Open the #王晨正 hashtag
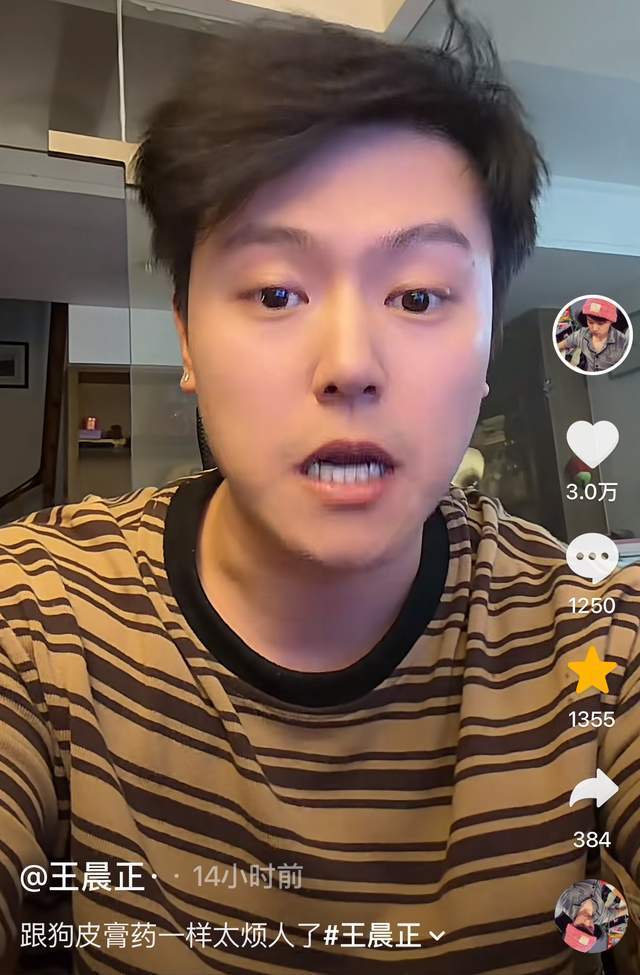Screen dimensions: 640x975 [373, 936]
